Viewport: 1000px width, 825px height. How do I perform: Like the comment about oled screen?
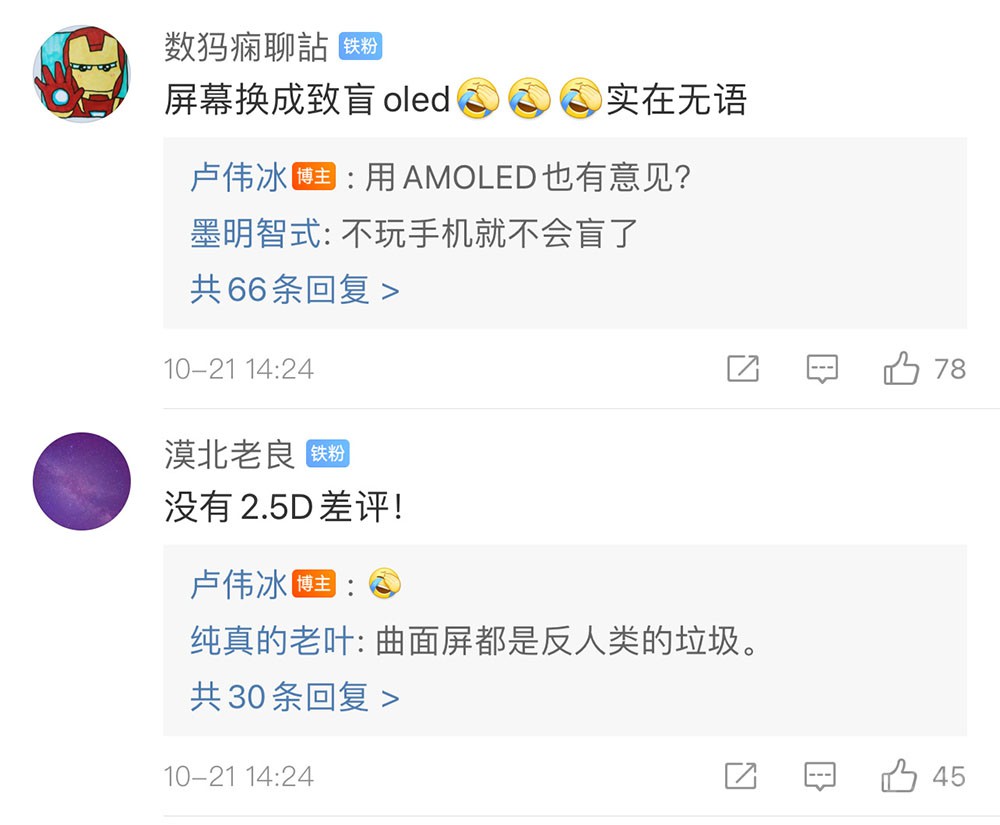(902, 369)
